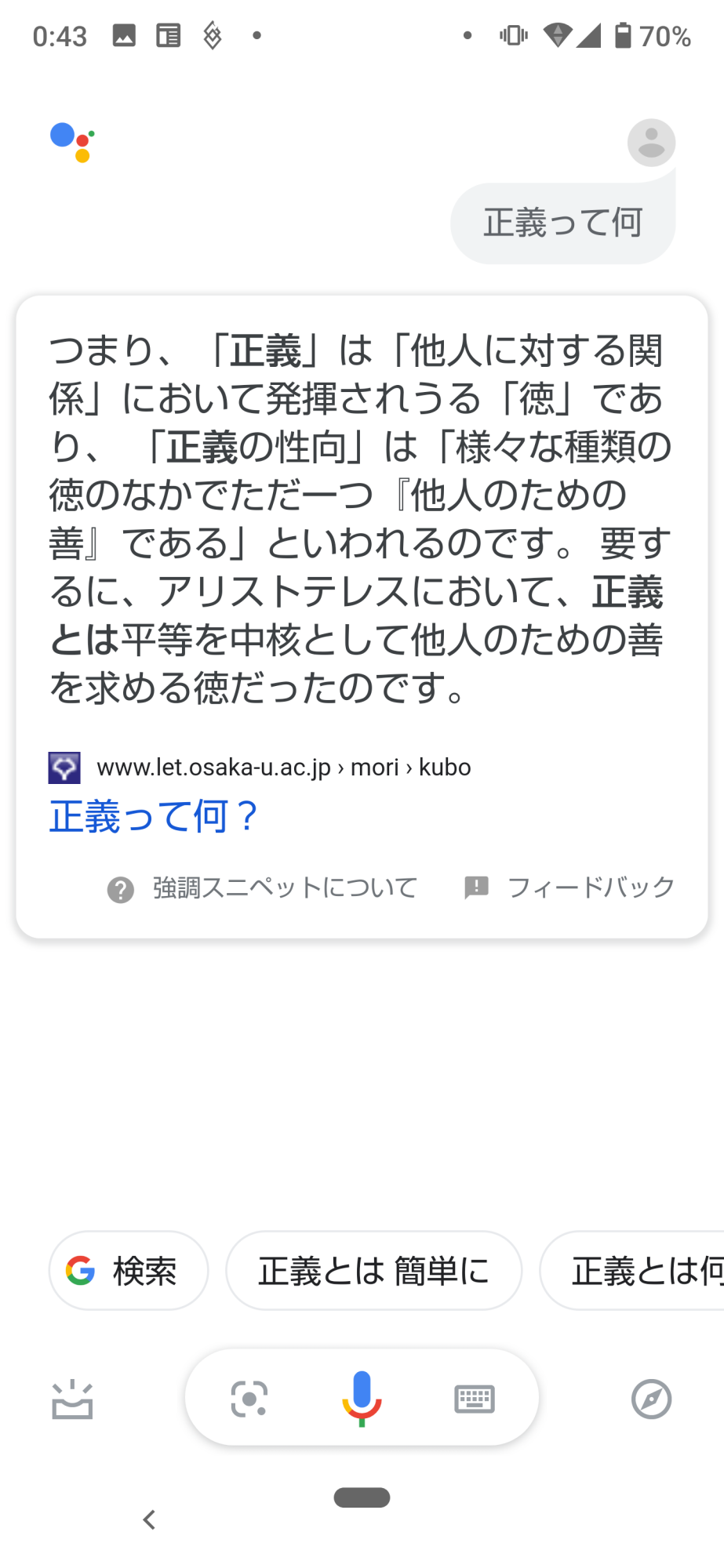Switch to keyboard input
Image resolution: width=724 pixels, height=1568 pixels.
(x=475, y=1399)
